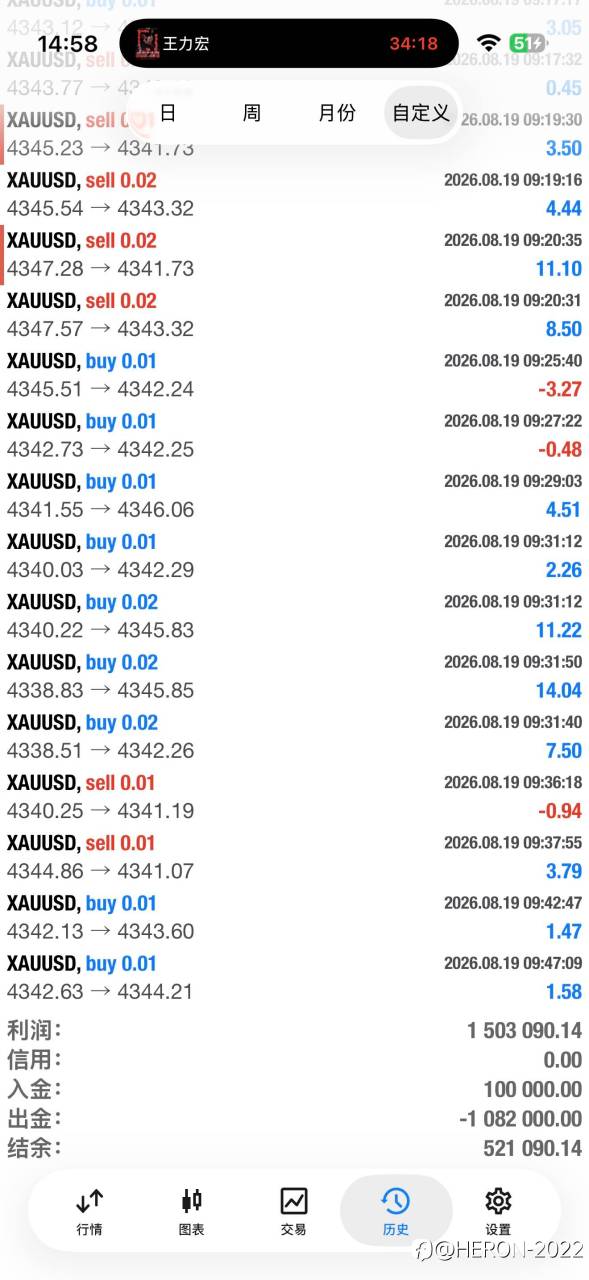Open the 设置 settings tab
The height and width of the screenshot is (1280, 589).
[x=498, y=1211]
